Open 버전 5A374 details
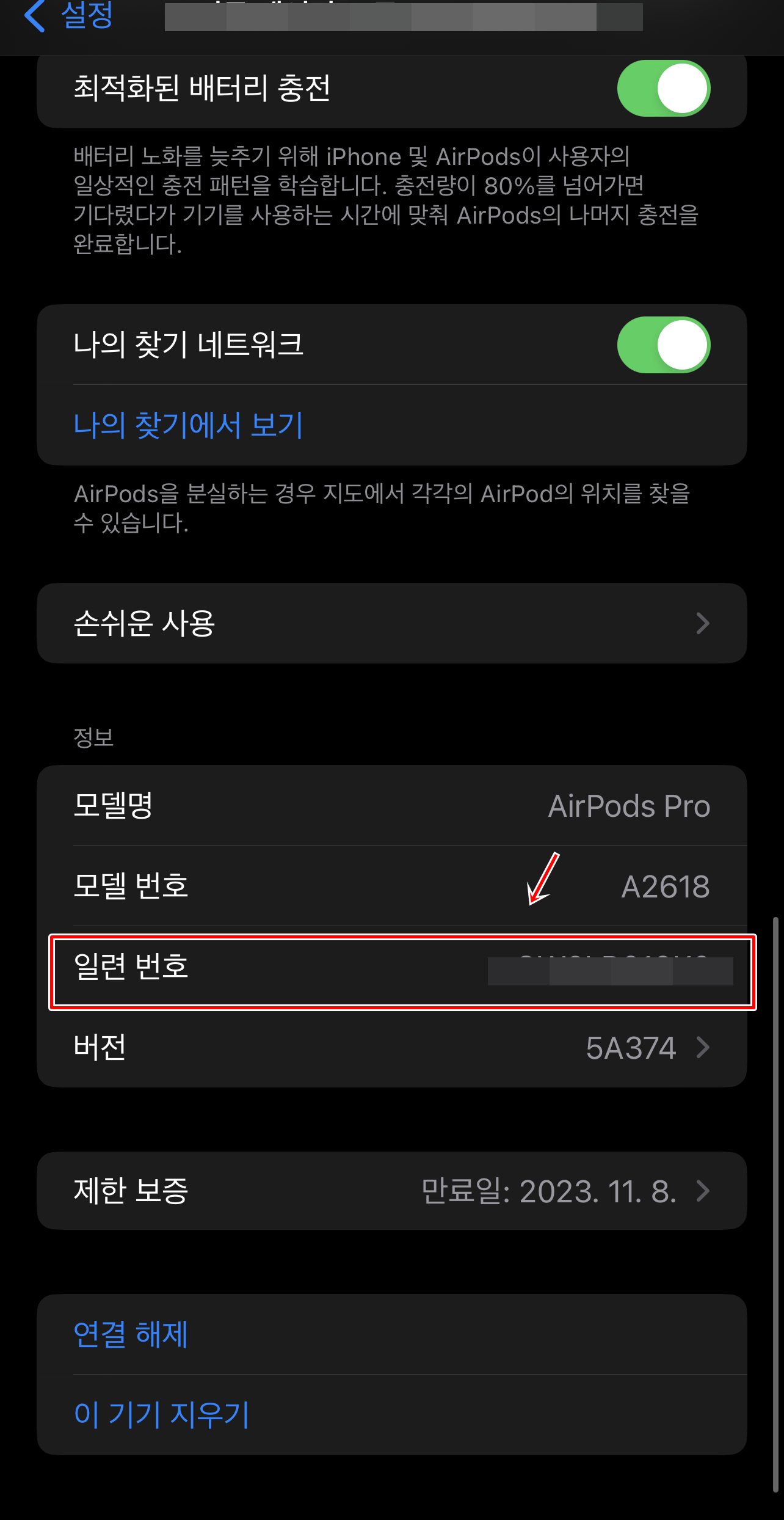Image resolution: width=784 pixels, height=1520 pixels. [391, 1047]
